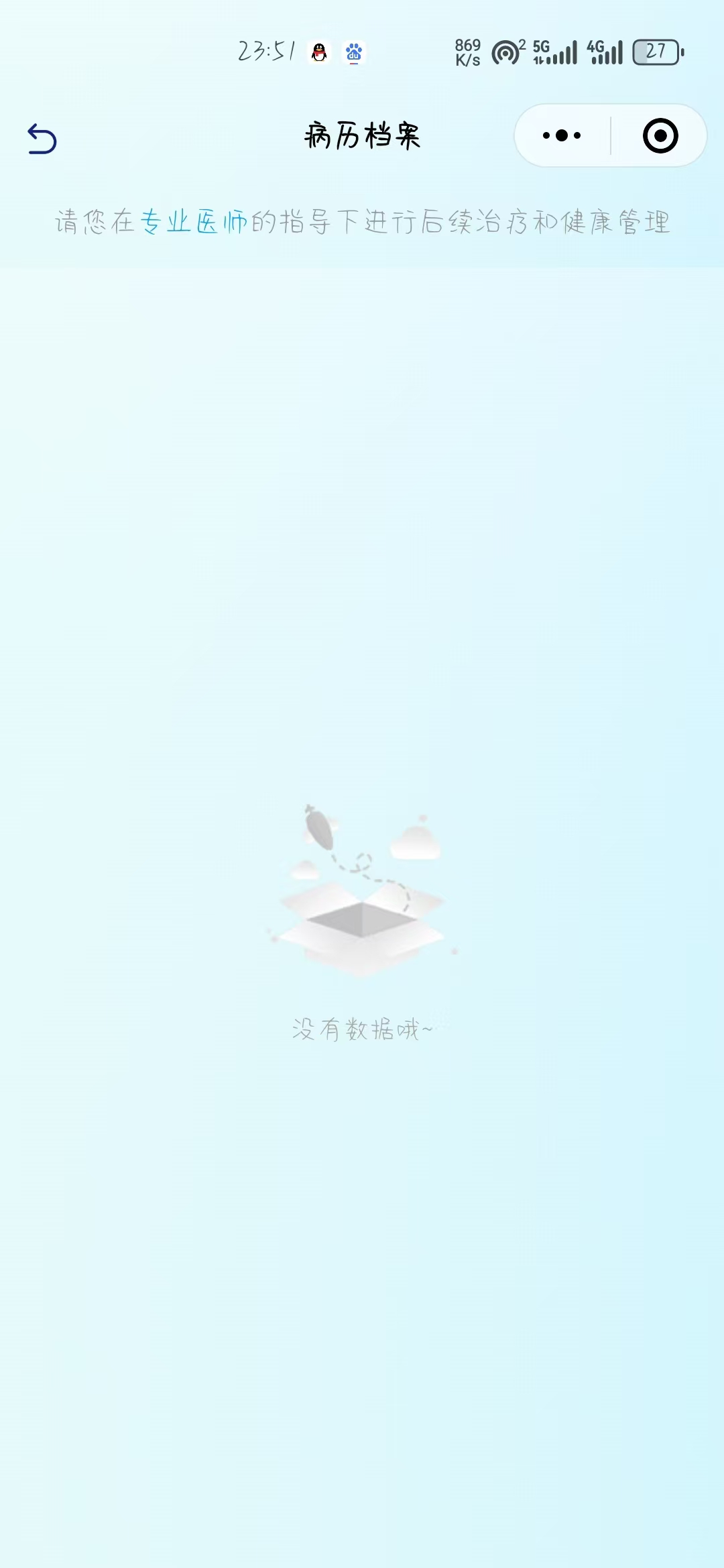Close the mini program with the circle button

660,136
